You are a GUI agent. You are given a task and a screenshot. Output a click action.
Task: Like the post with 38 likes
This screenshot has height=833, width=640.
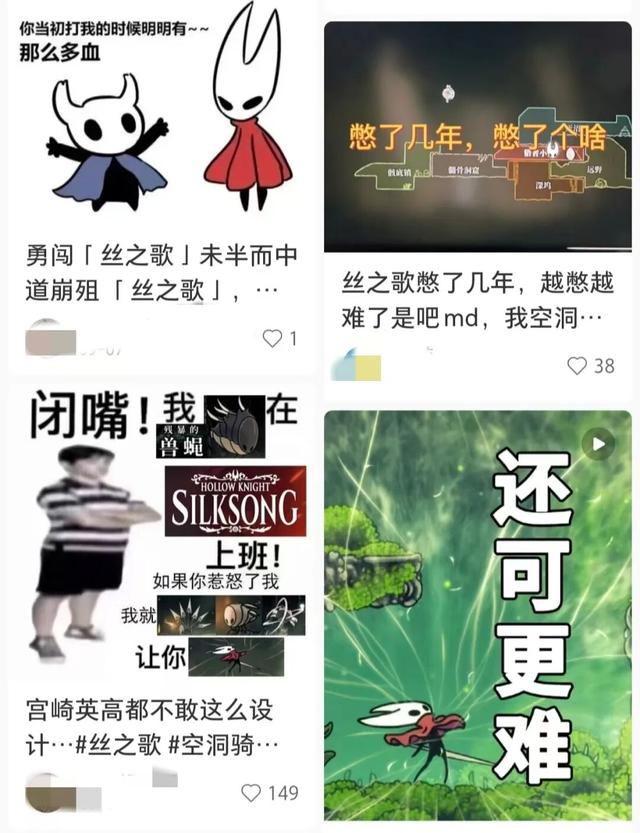577,366
